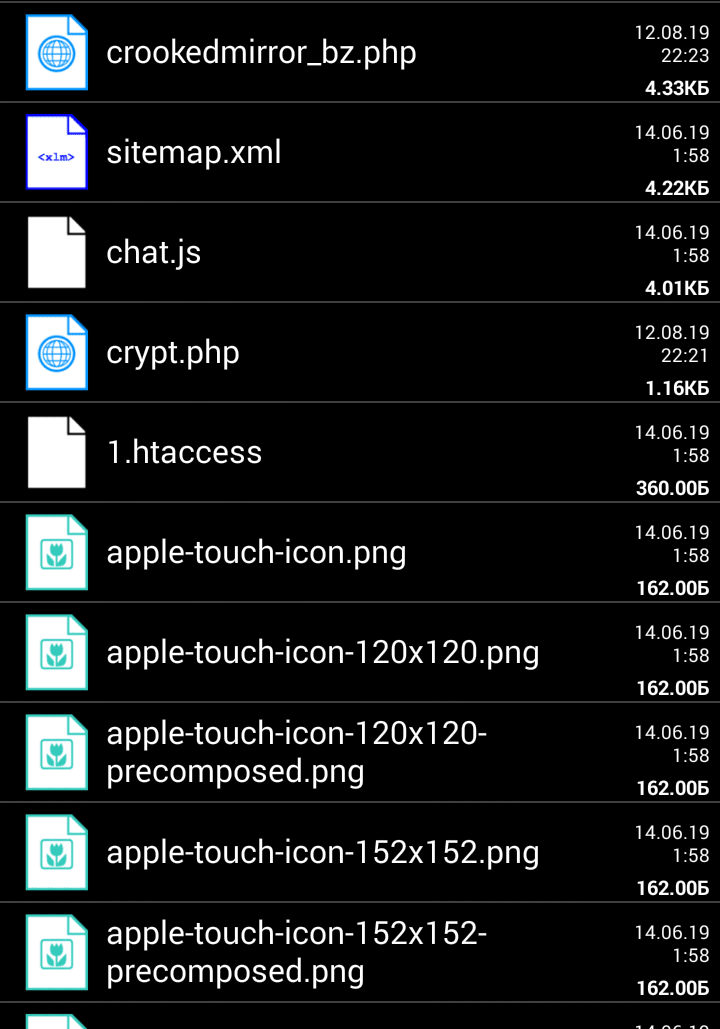Open crypt.php file
720x1029 pixels.
173,353
